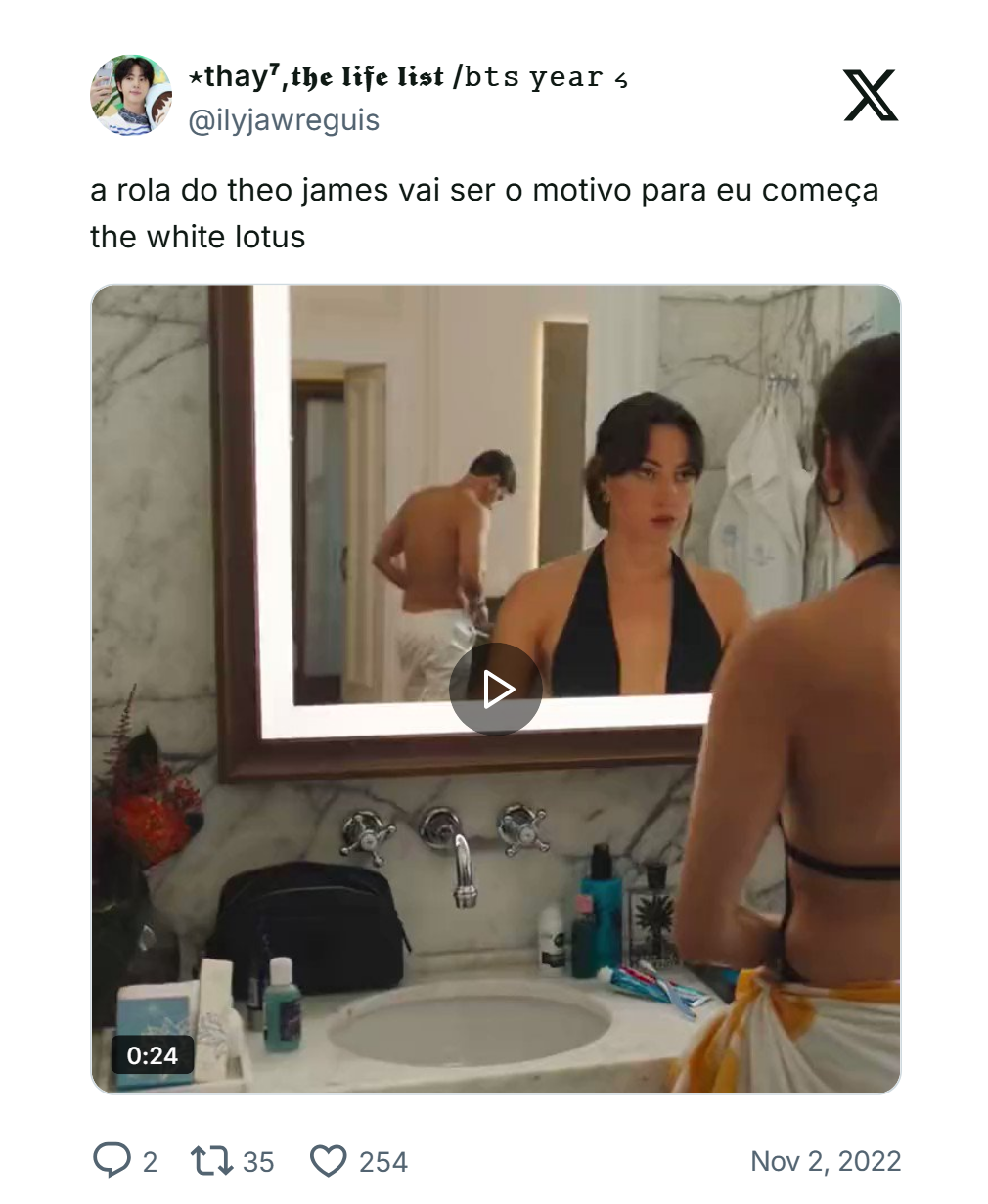988x1204 pixels.
Task: Open the X logo link
Action: pos(870,96)
